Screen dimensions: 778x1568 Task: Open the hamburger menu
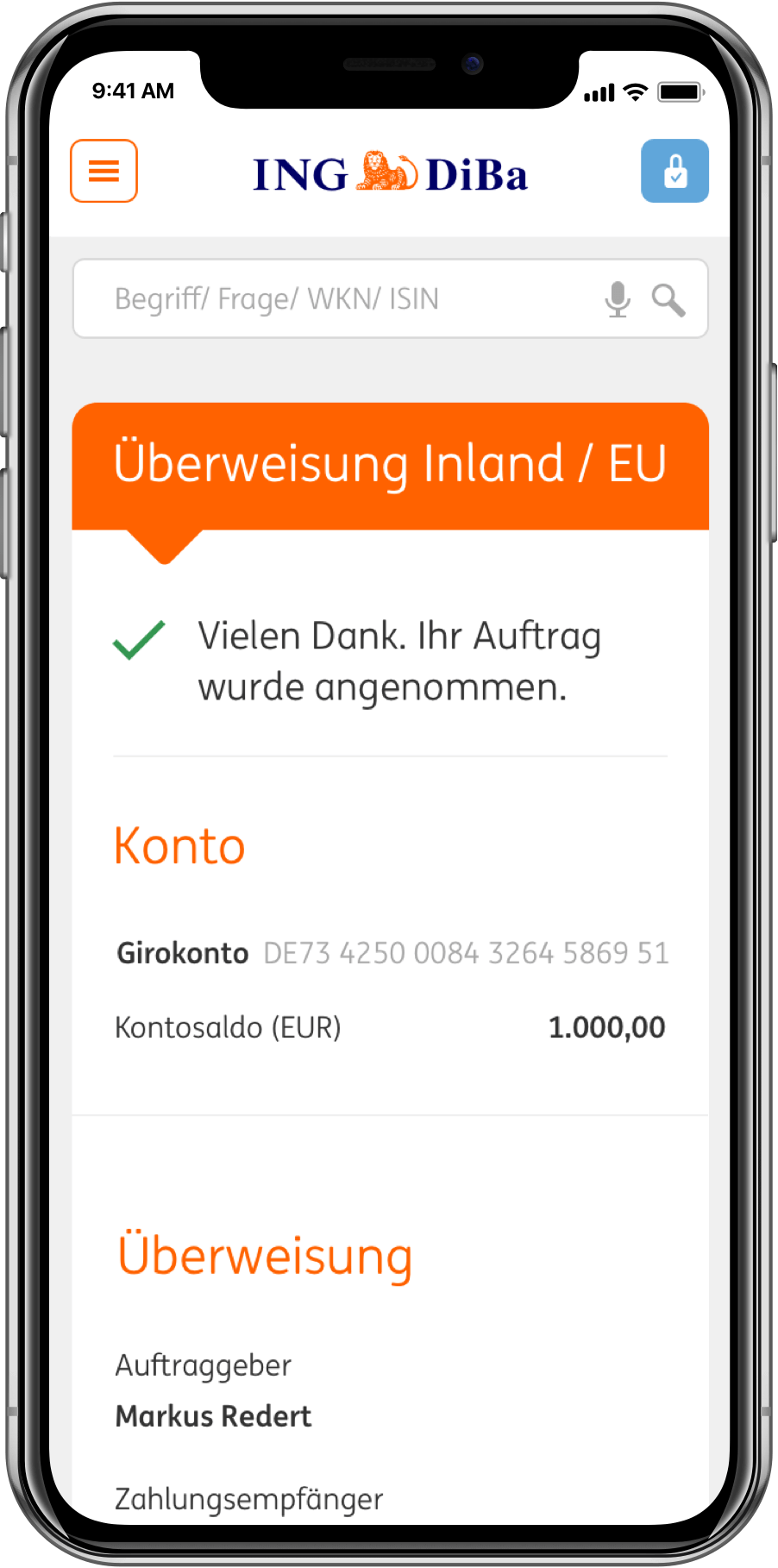click(104, 171)
